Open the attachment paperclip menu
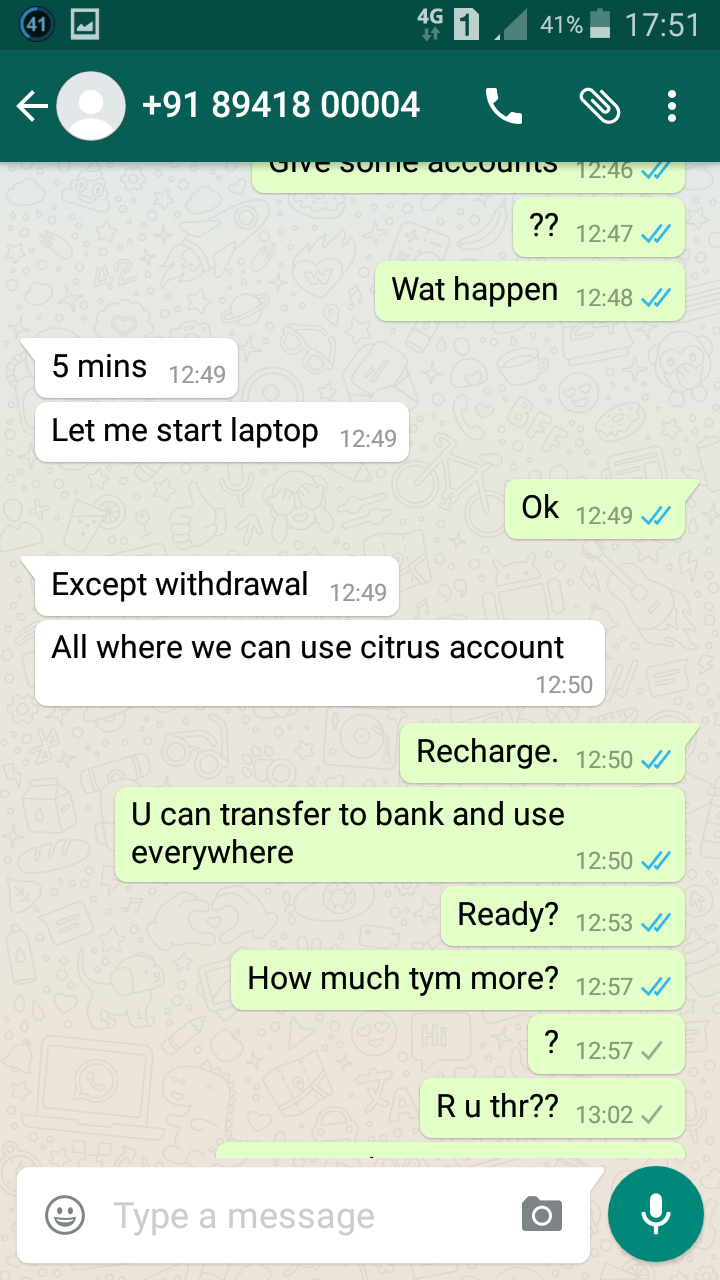Image resolution: width=720 pixels, height=1280 pixels. click(x=599, y=106)
